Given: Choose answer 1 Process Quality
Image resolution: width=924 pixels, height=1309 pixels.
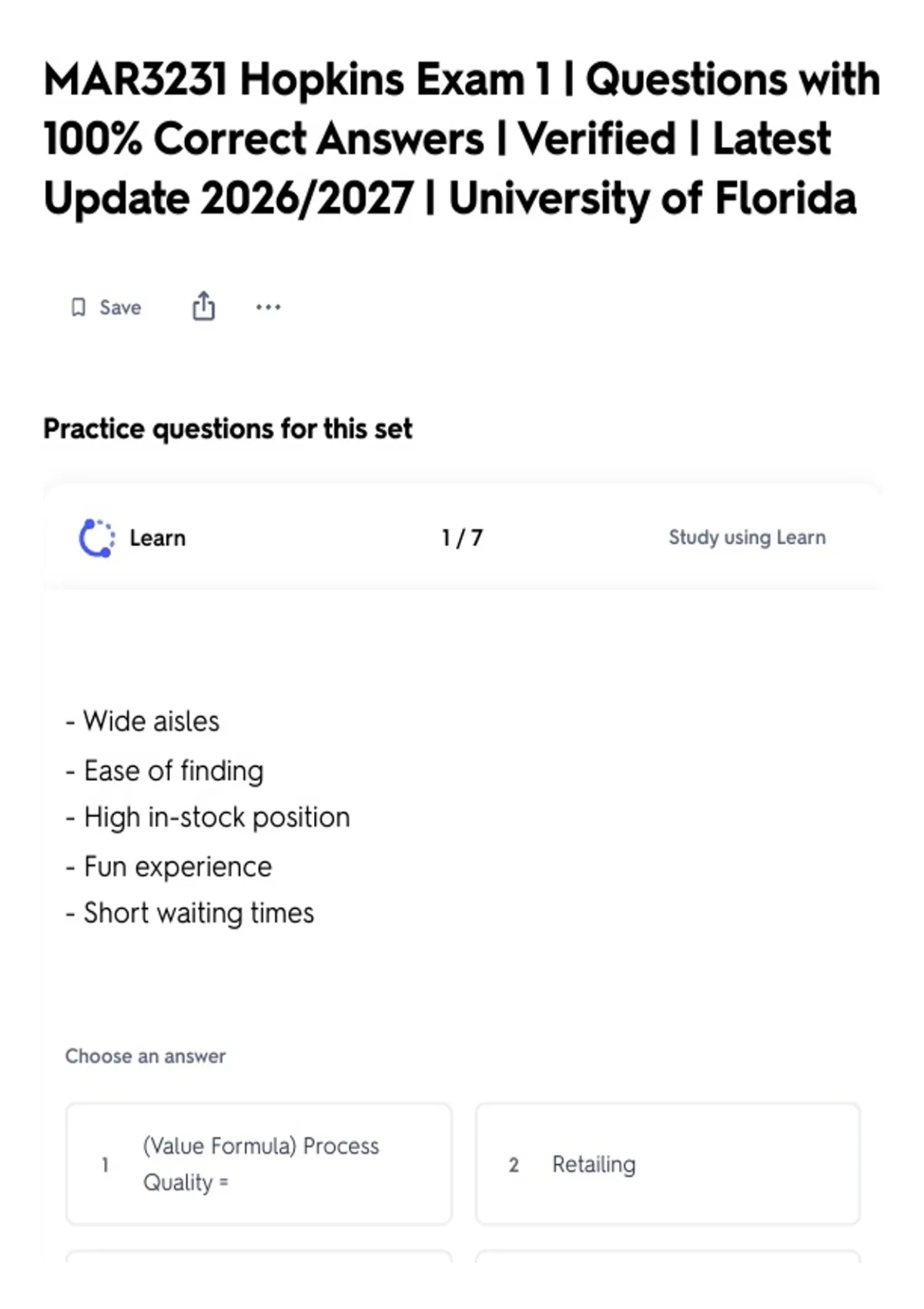Looking at the screenshot, I should coord(259,1163).
